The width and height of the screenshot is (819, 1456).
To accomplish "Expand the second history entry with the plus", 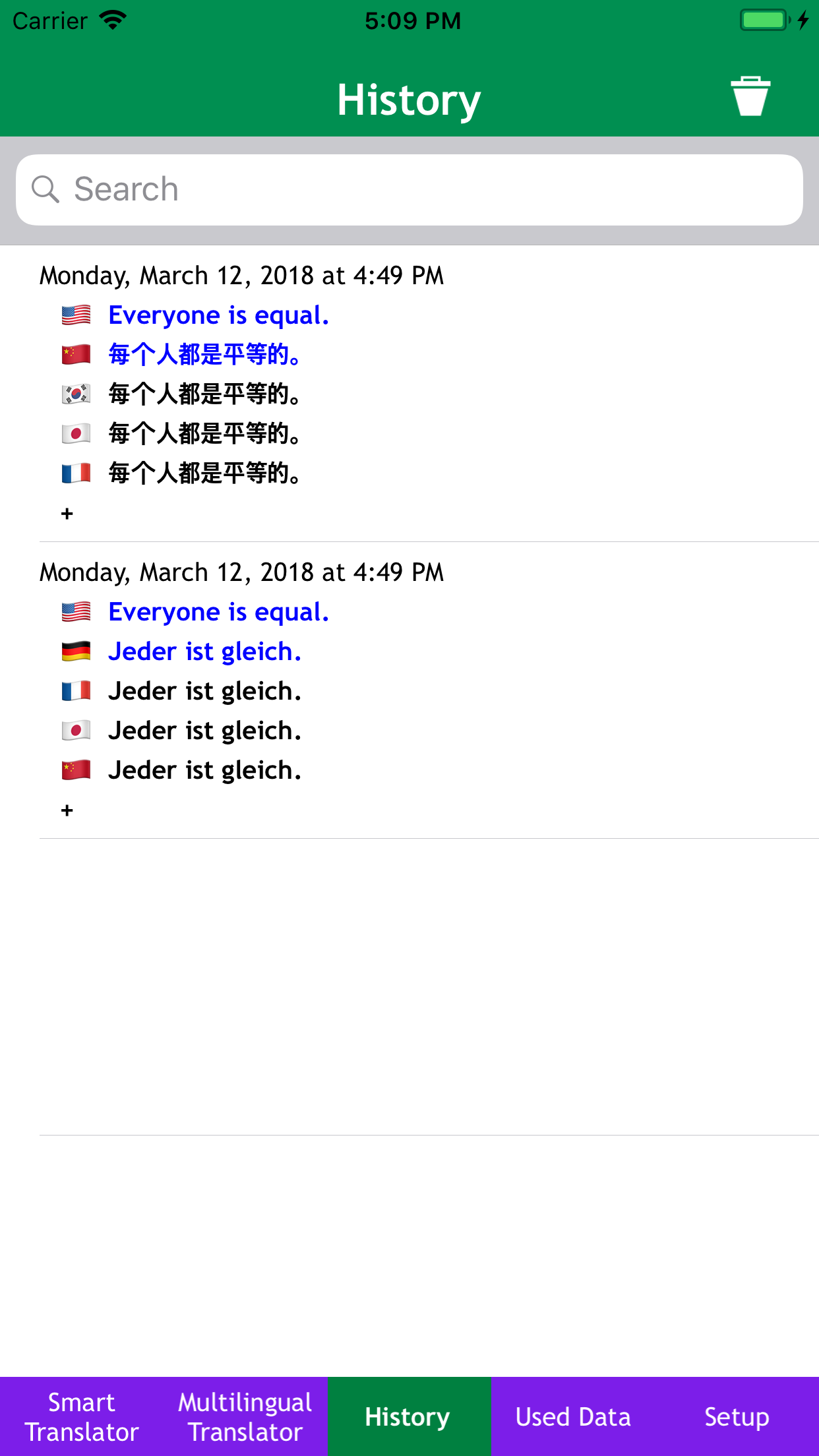I will tap(67, 810).
